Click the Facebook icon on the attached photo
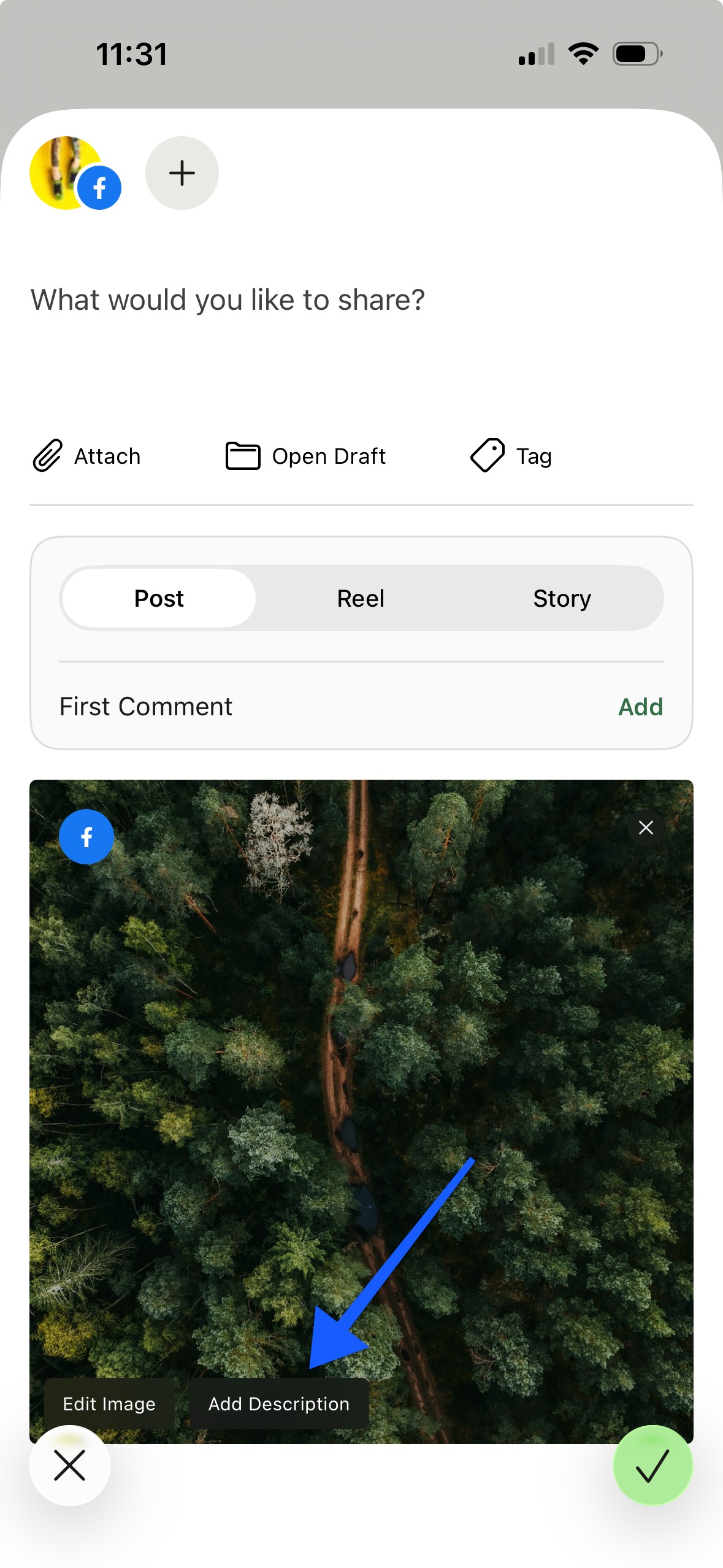 pyautogui.click(x=86, y=837)
